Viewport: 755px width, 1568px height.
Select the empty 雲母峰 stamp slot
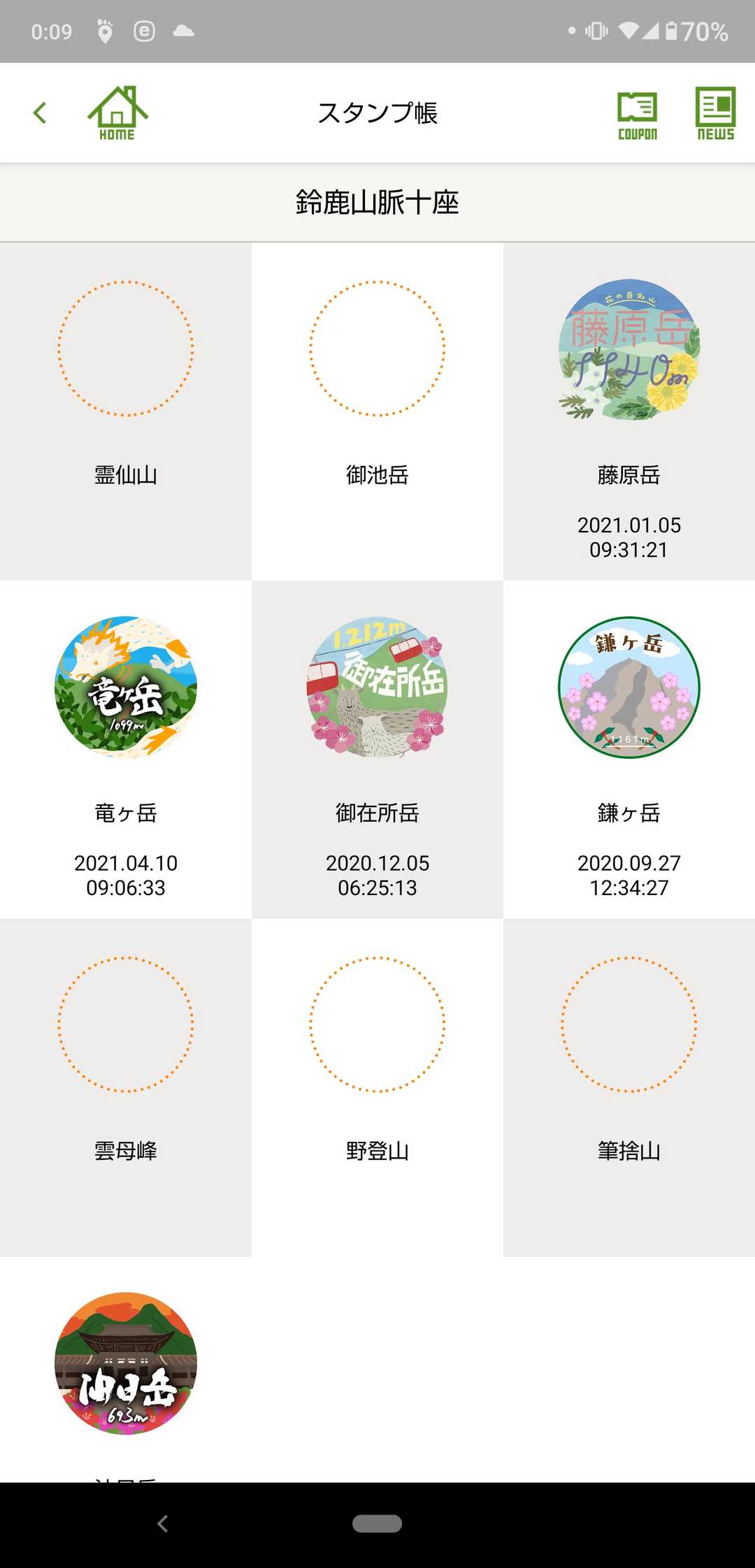point(126,1024)
